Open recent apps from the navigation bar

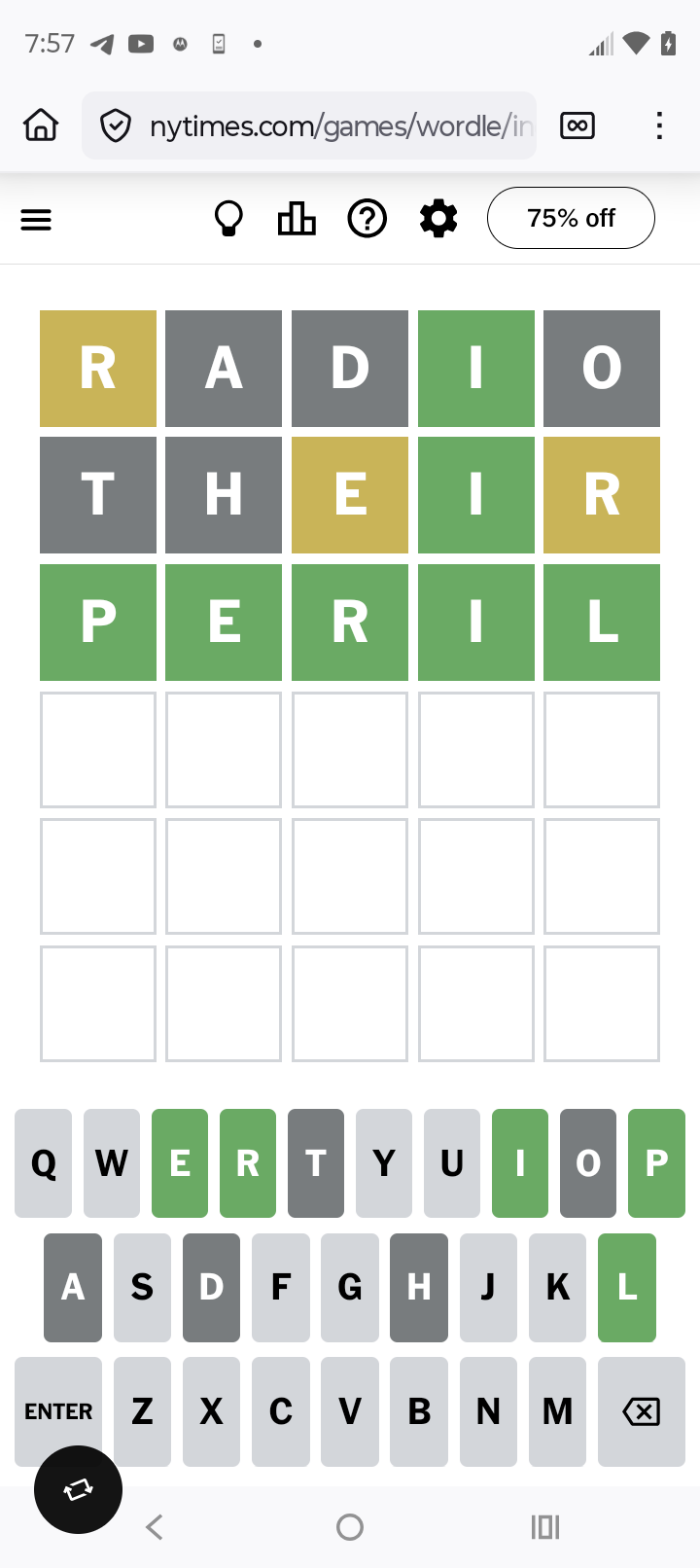tap(545, 1527)
